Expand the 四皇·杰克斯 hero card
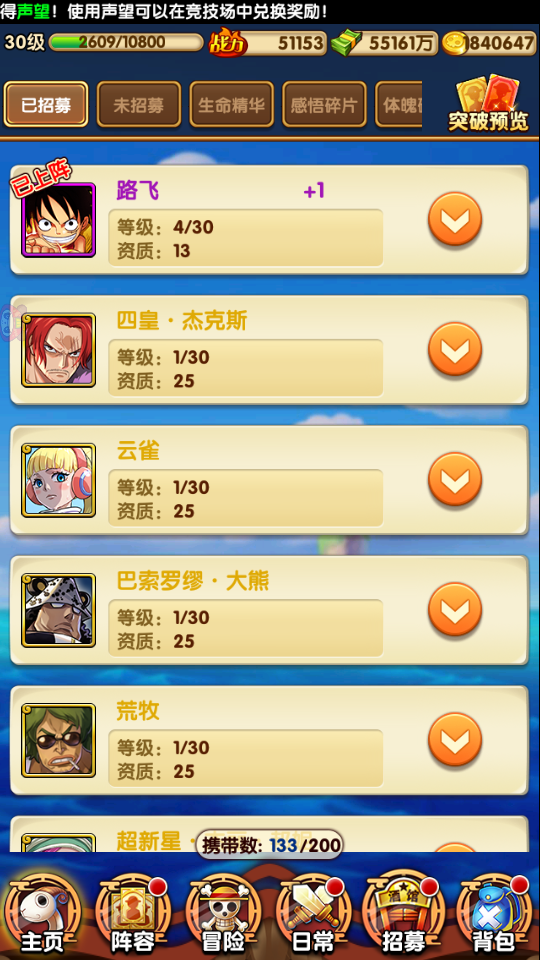Image resolution: width=540 pixels, height=960 pixels. pyautogui.click(x=455, y=350)
